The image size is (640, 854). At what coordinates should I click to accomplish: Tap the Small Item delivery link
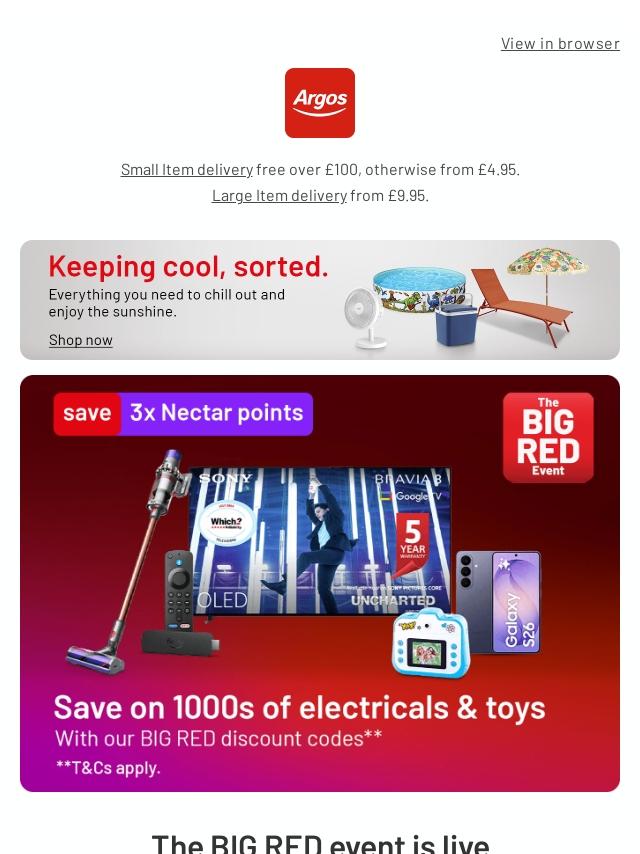(187, 170)
